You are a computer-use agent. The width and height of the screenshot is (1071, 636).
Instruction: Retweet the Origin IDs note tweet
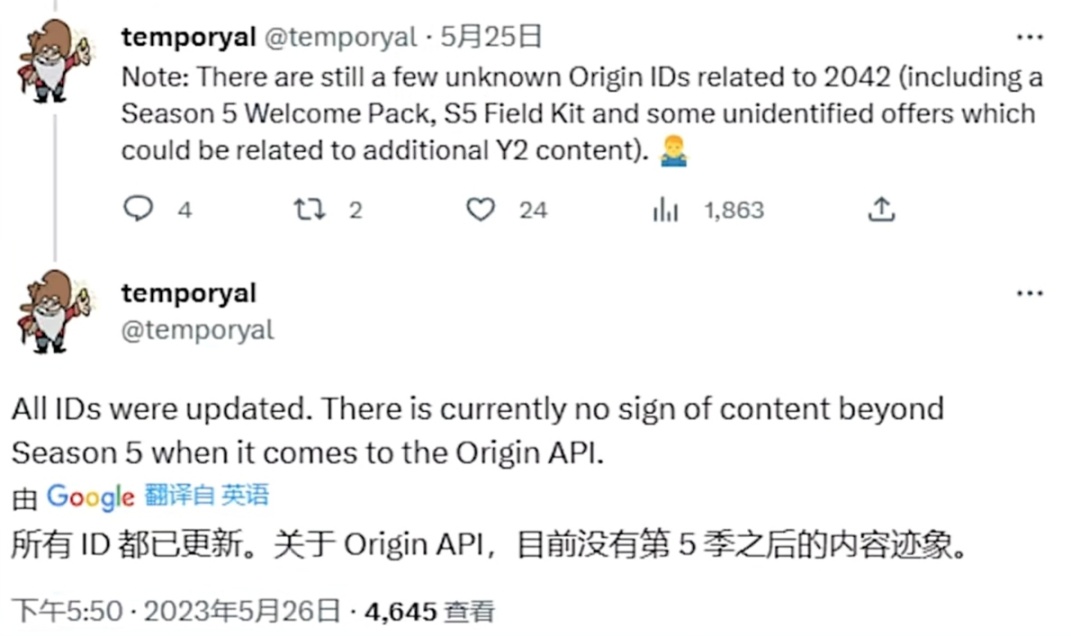click(309, 209)
